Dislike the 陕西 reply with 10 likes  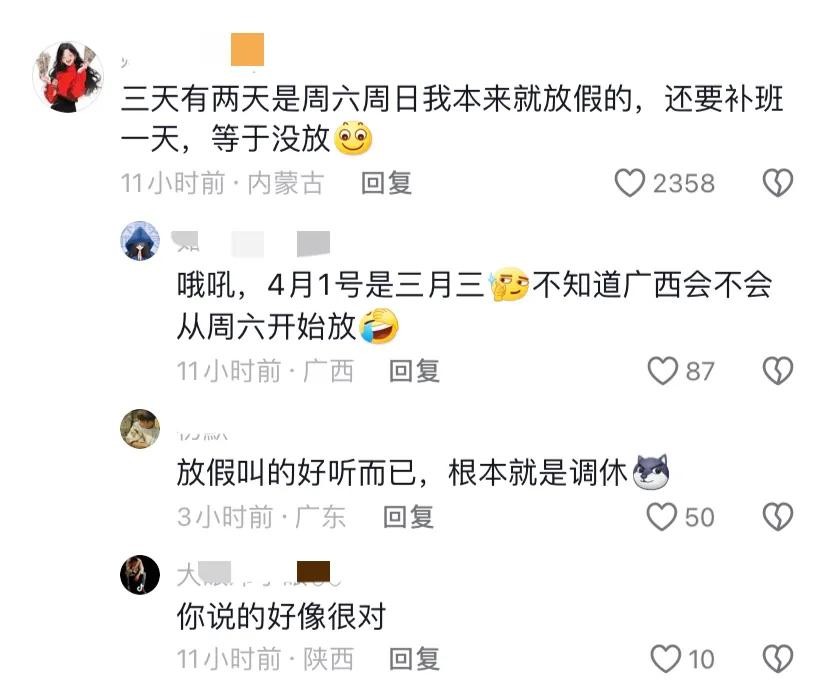click(778, 659)
